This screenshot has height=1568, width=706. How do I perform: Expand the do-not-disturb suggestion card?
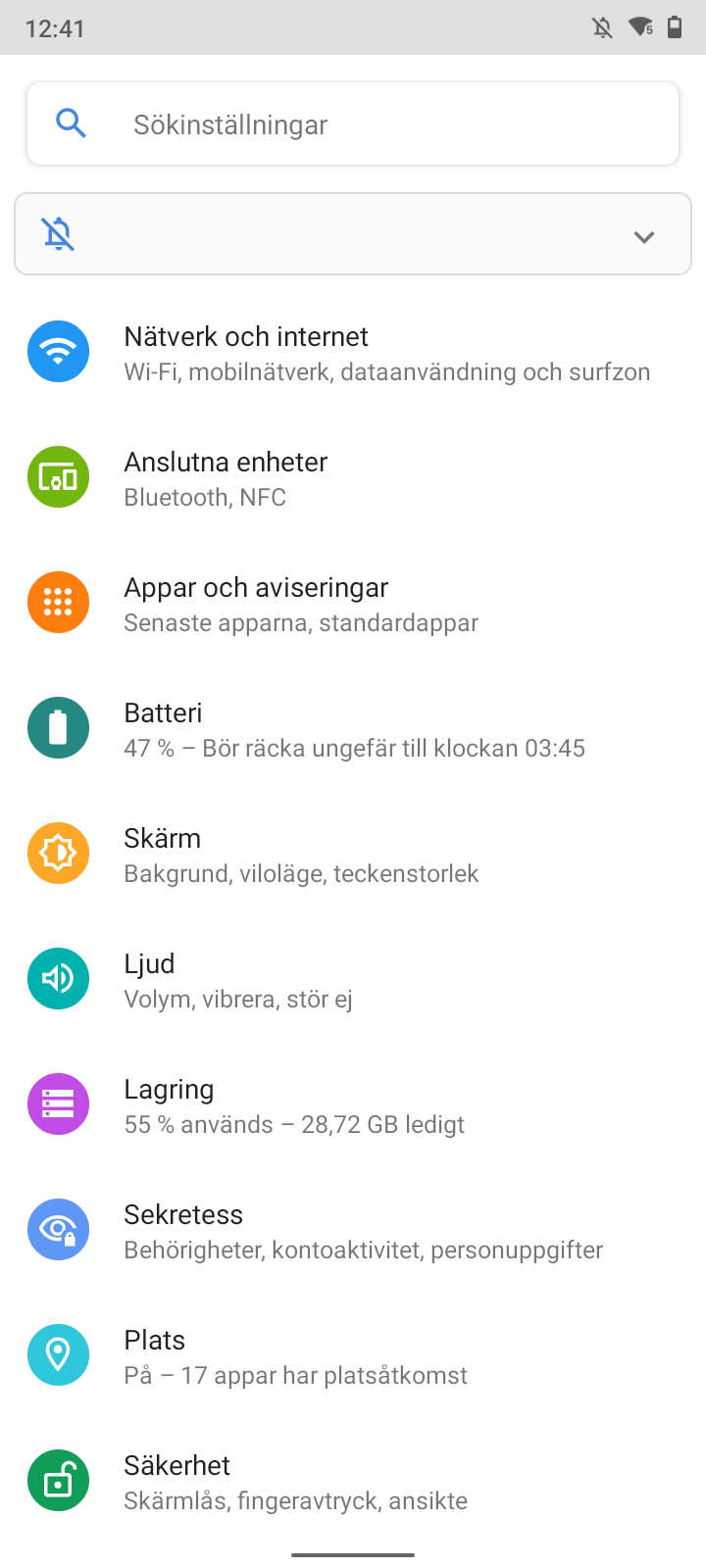pos(643,236)
